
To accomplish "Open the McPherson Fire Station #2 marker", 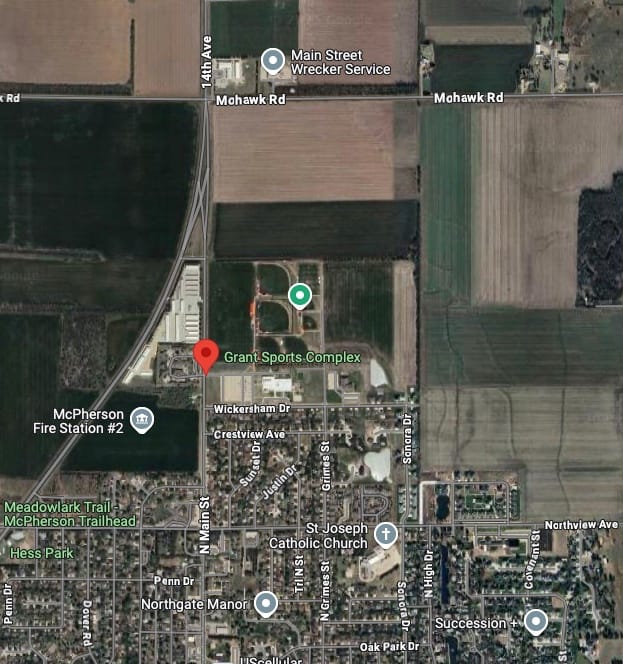I will [x=142, y=419].
